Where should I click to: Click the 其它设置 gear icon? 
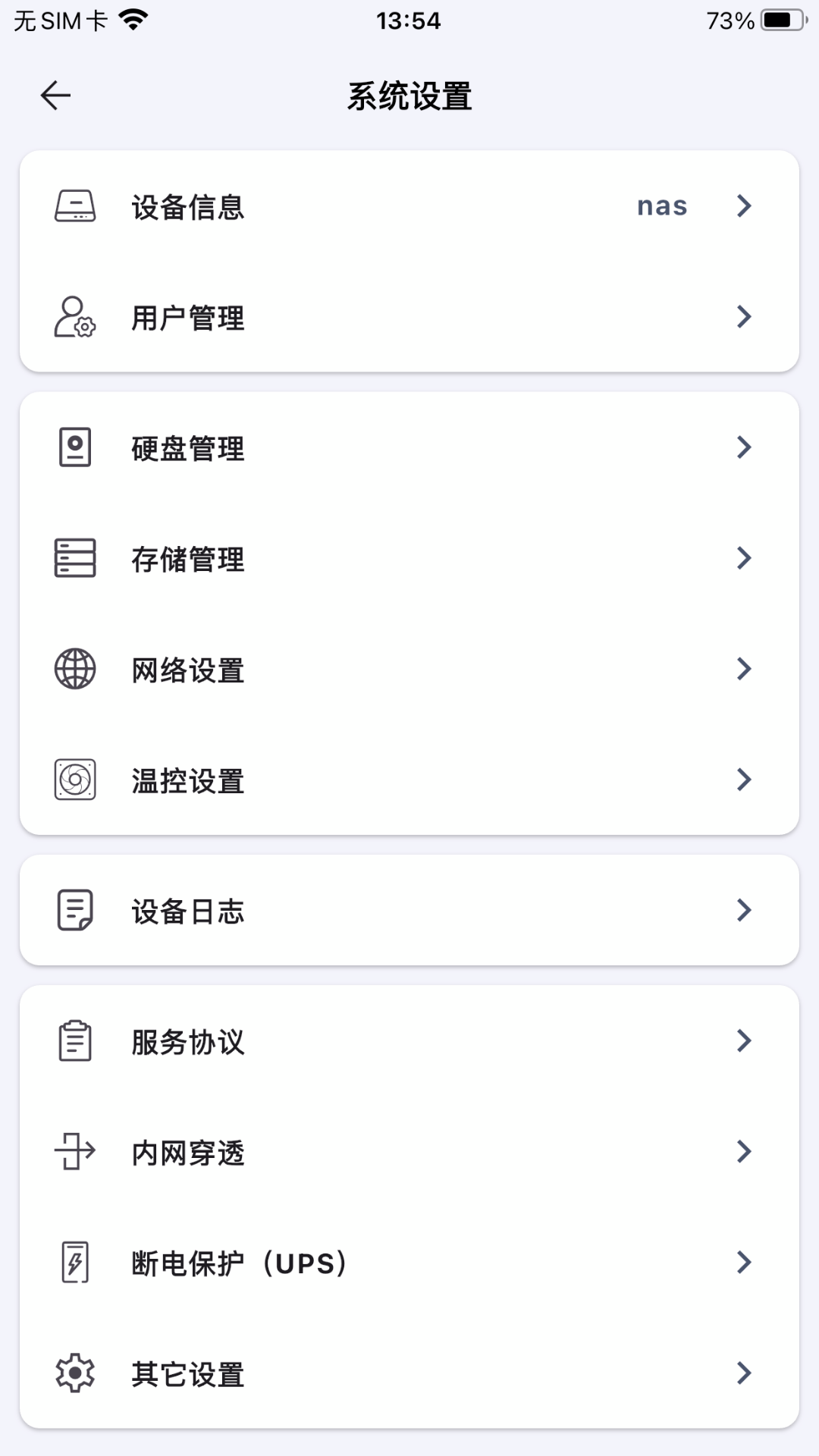click(x=74, y=1373)
